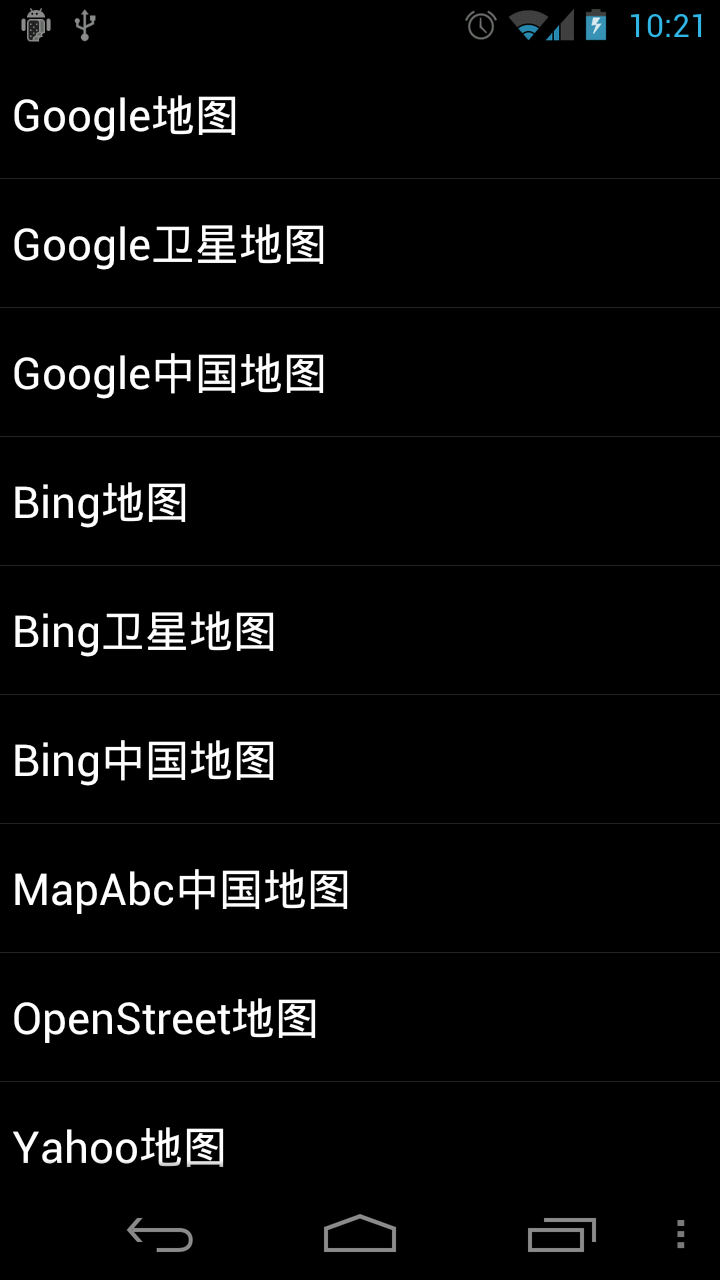The image size is (720, 1280).
Task: Choose Yahoo地图 at the list bottom
Action: pyautogui.click(x=360, y=1147)
